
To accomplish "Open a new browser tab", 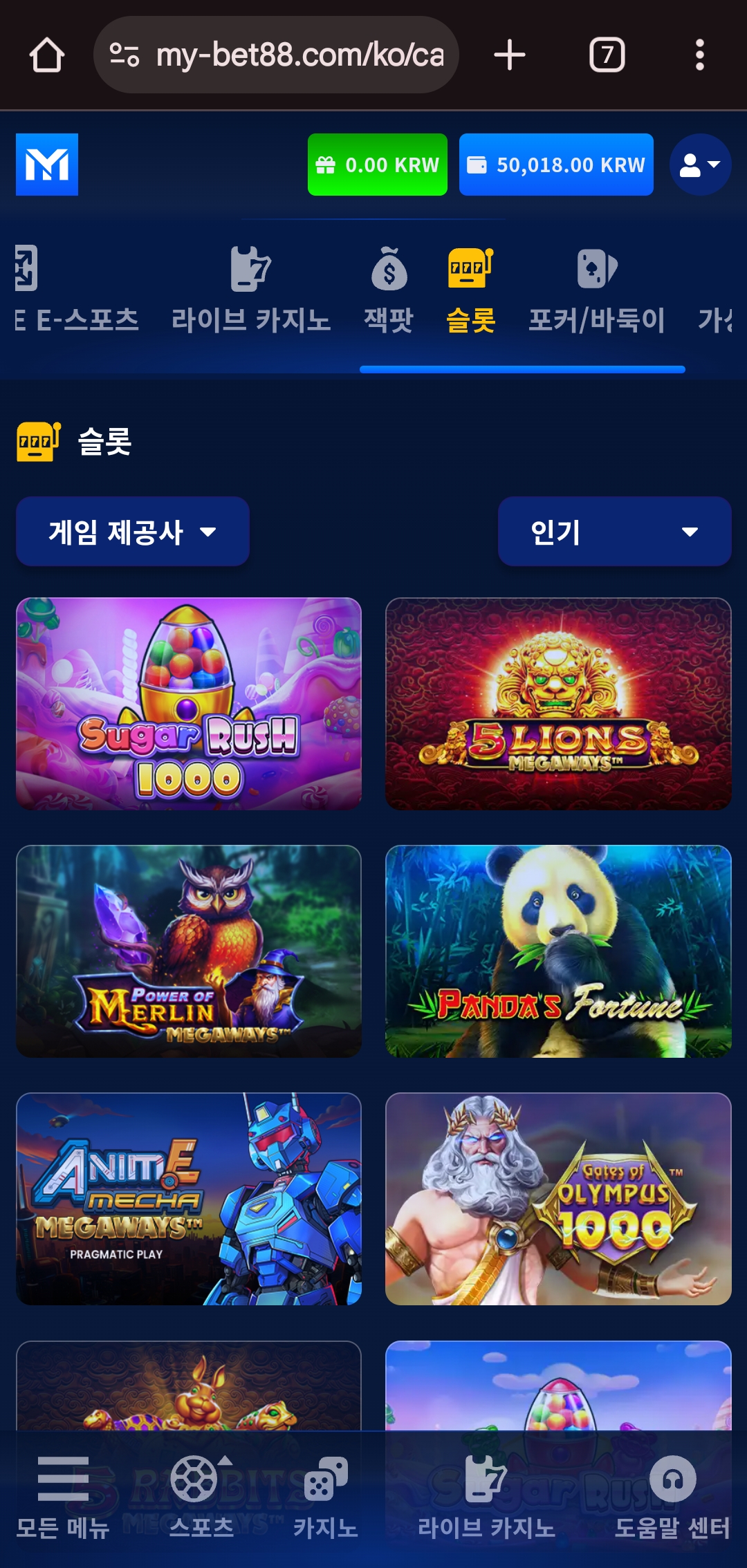I will pyautogui.click(x=510, y=55).
